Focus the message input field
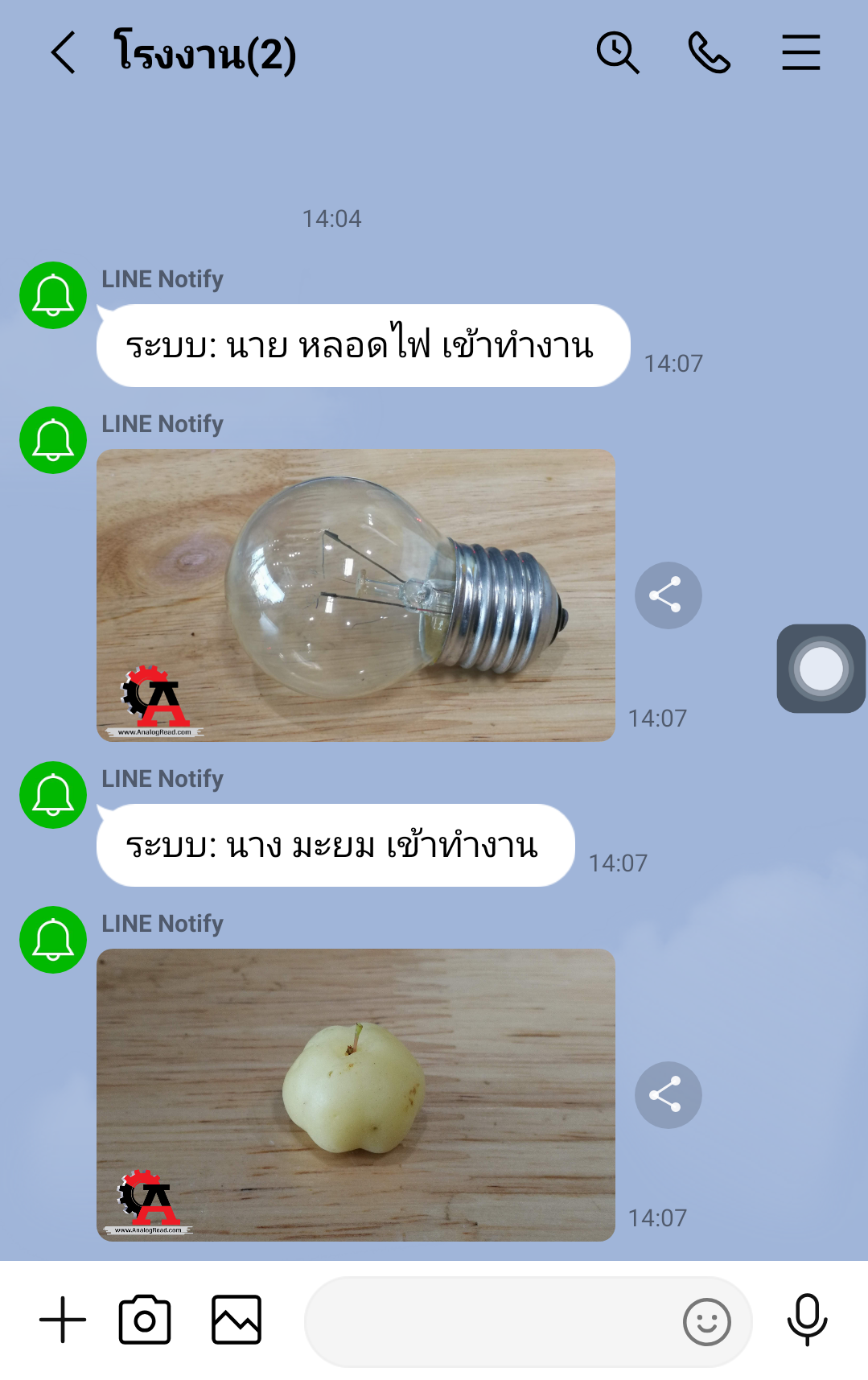 [491, 1321]
